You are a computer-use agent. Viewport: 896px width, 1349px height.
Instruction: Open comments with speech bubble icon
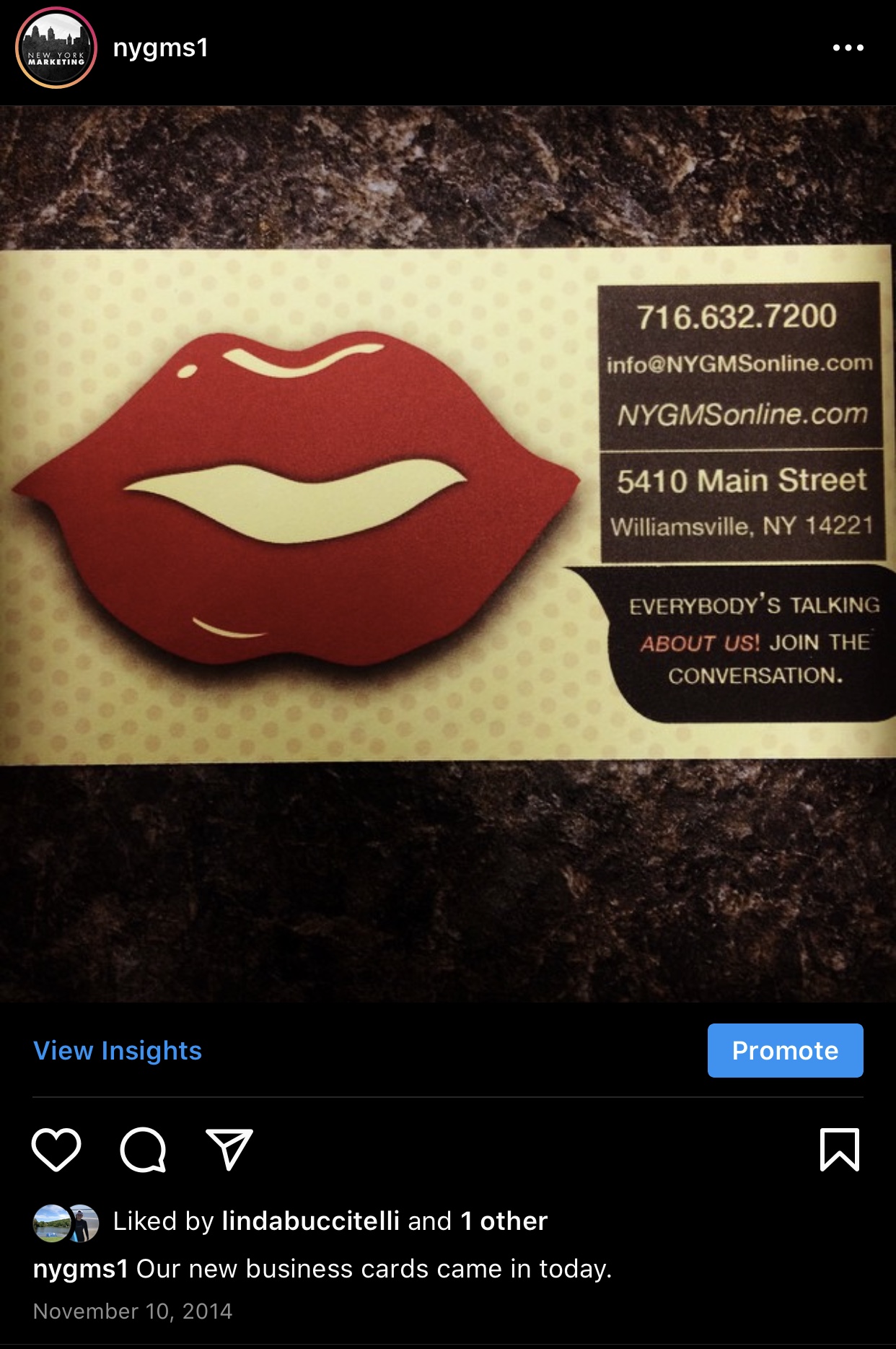[143, 1149]
